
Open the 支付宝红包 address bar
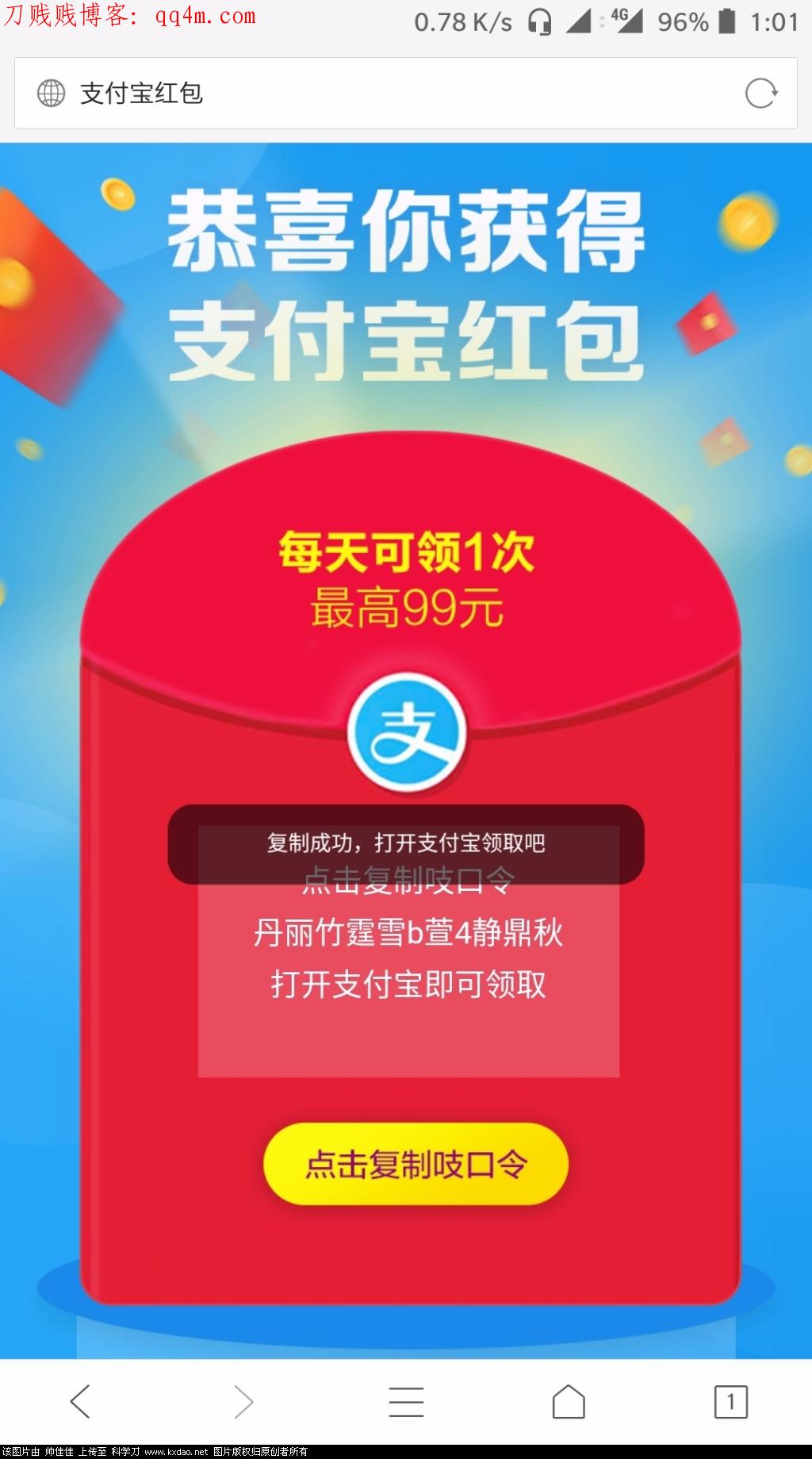click(381, 94)
